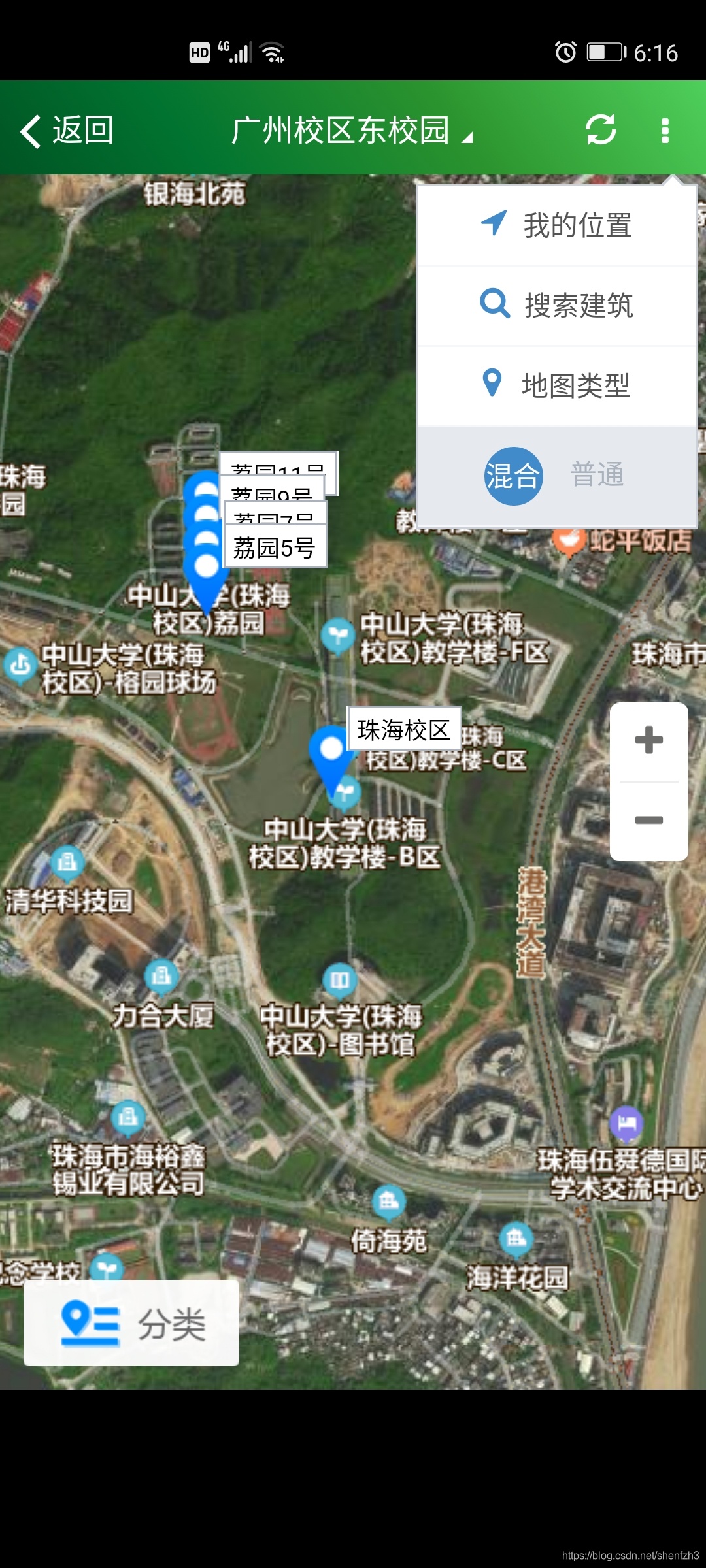Expand the campus selector beside 广州校区东校园
The height and width of the screenshot is (1568, 706).
pos(466,134)
